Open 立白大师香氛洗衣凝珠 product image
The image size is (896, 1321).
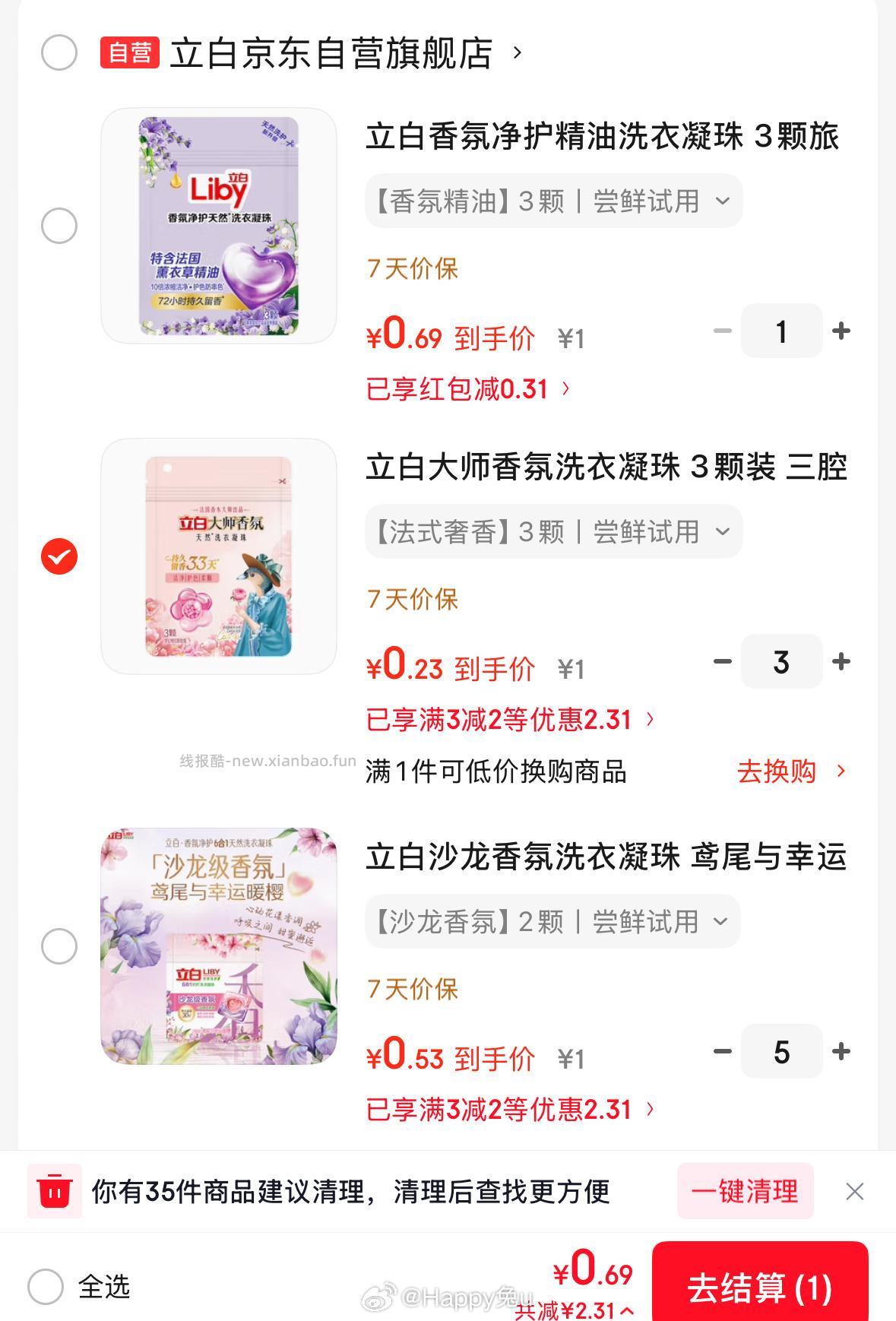click(x=219, y=556)
